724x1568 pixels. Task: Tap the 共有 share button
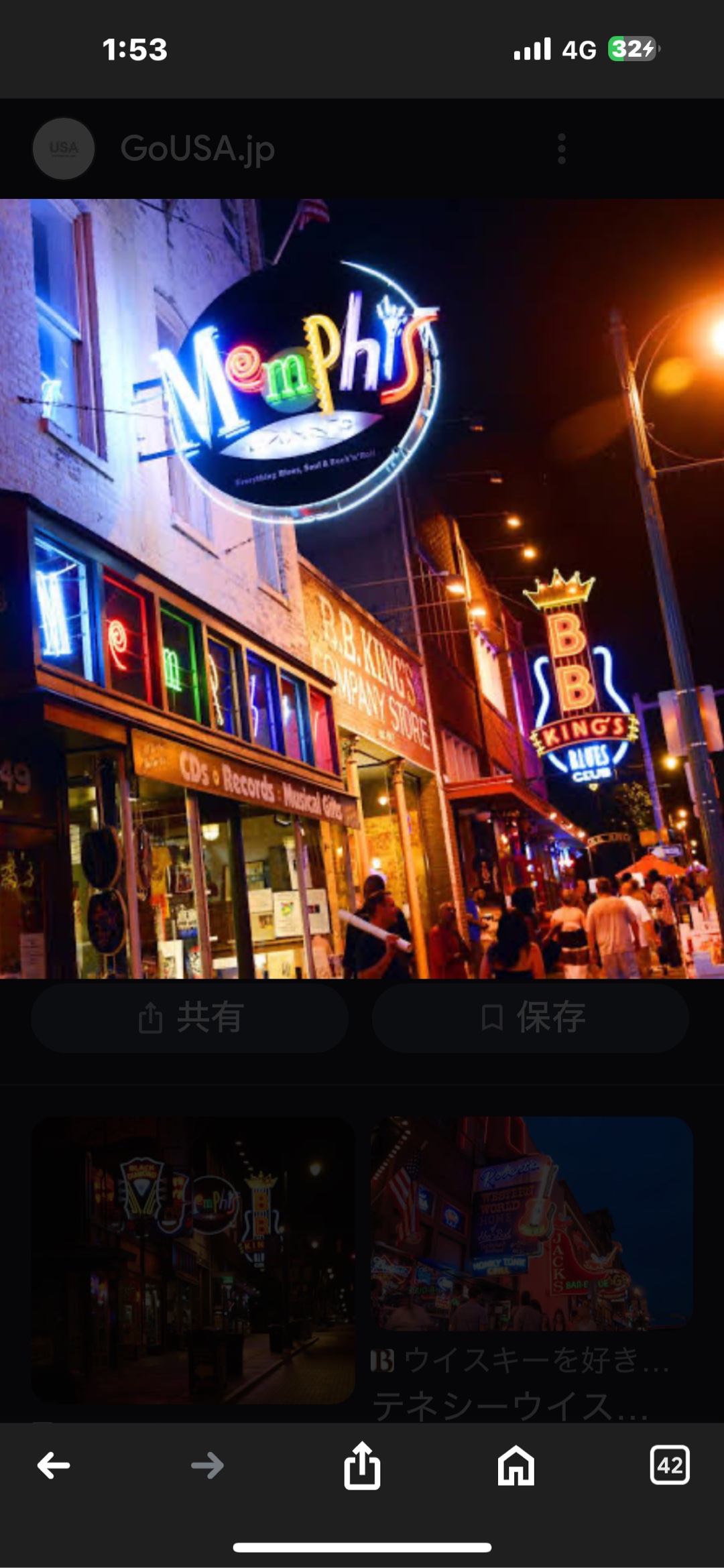190,1018
